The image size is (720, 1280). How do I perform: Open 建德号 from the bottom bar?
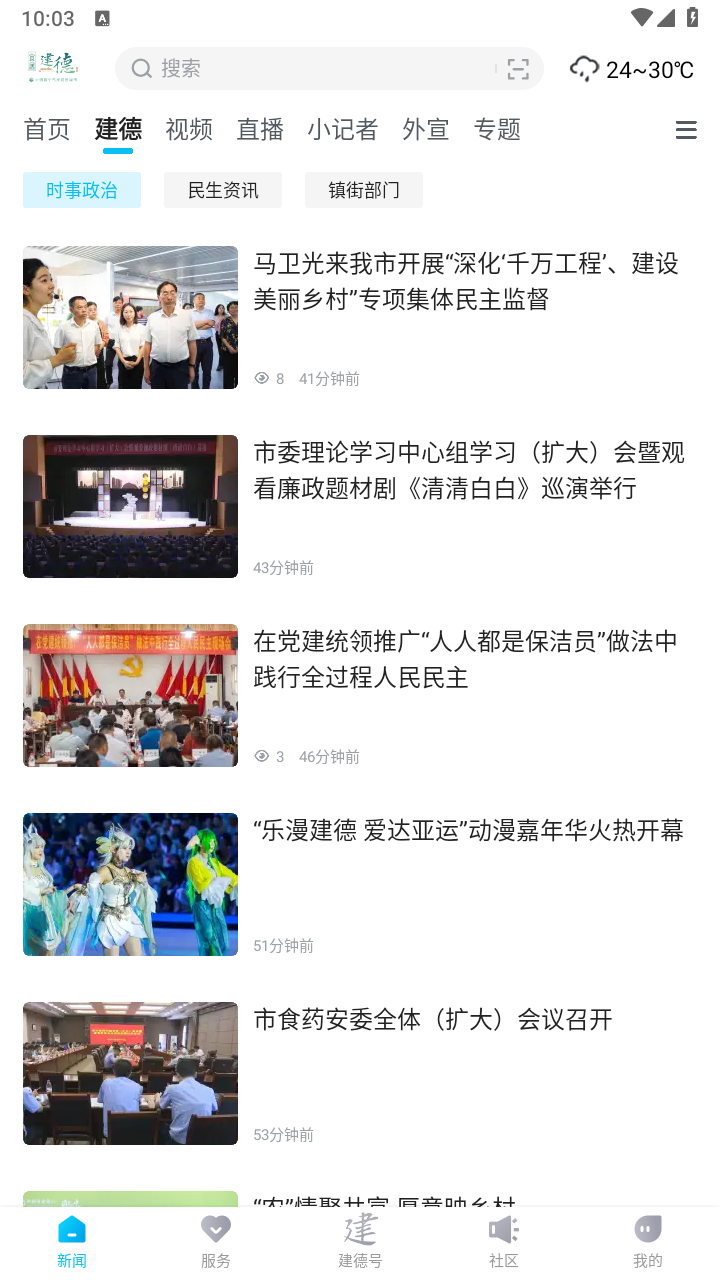(360, 1240)
